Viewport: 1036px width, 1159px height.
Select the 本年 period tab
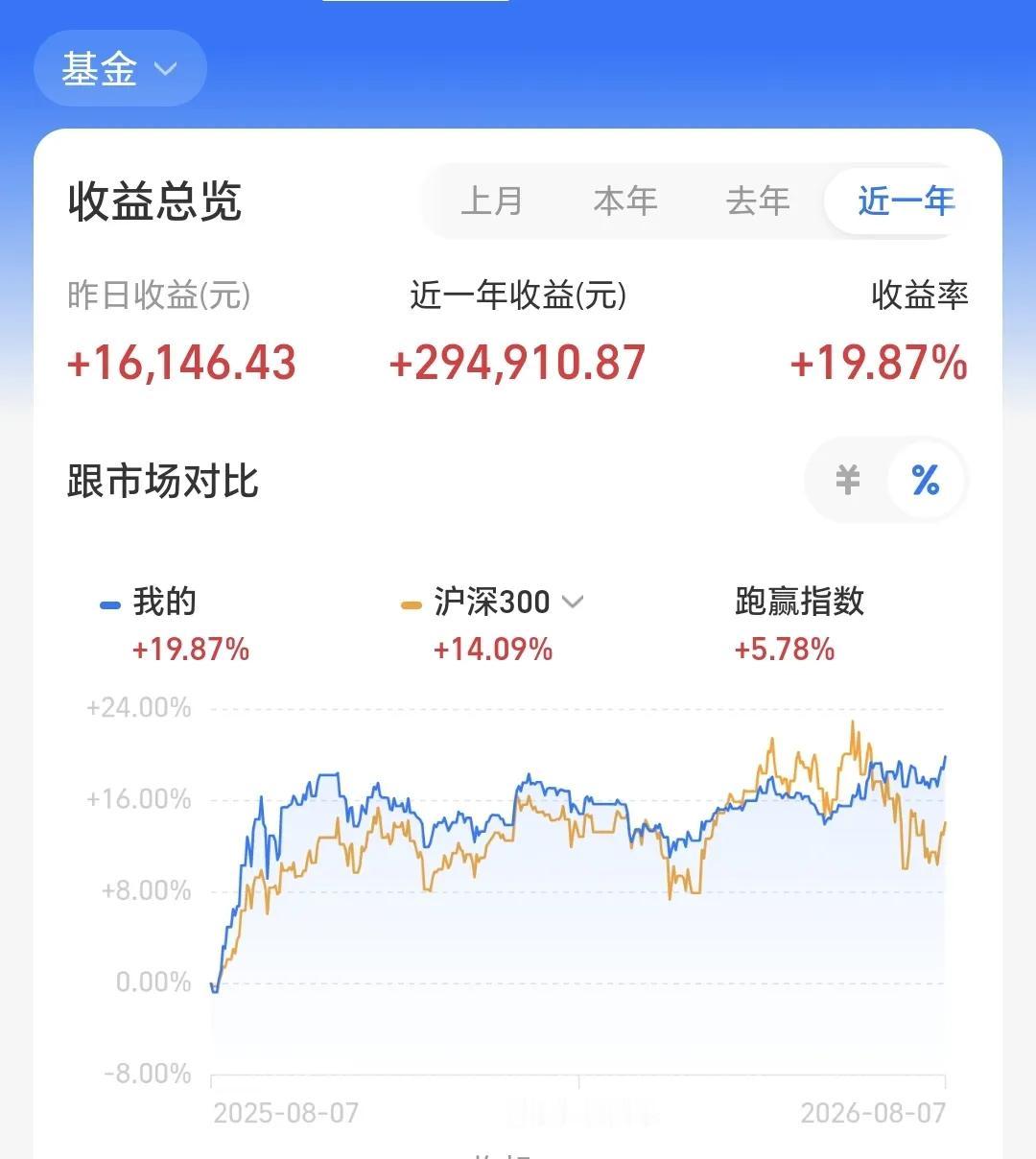click(x=625, y=201)
